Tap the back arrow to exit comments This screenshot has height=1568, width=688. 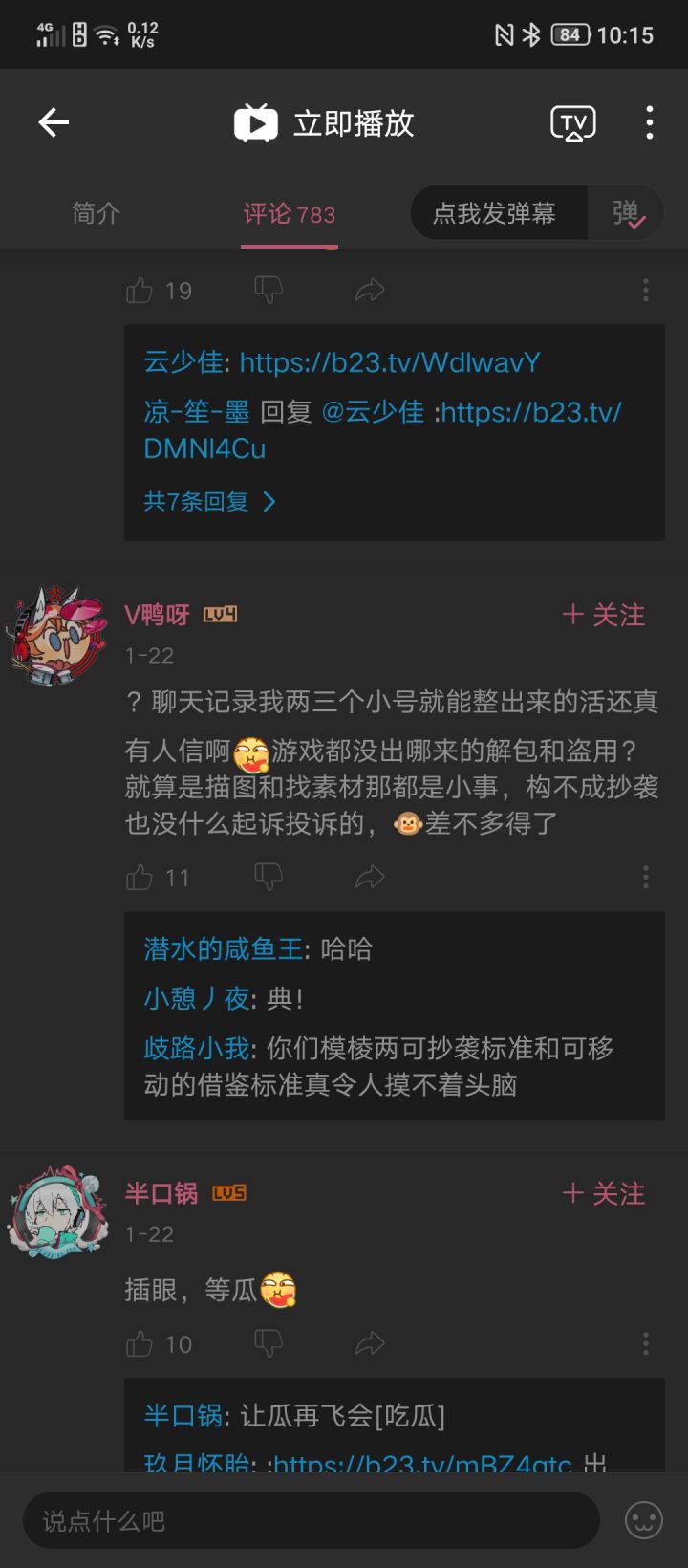coord(54,122)
